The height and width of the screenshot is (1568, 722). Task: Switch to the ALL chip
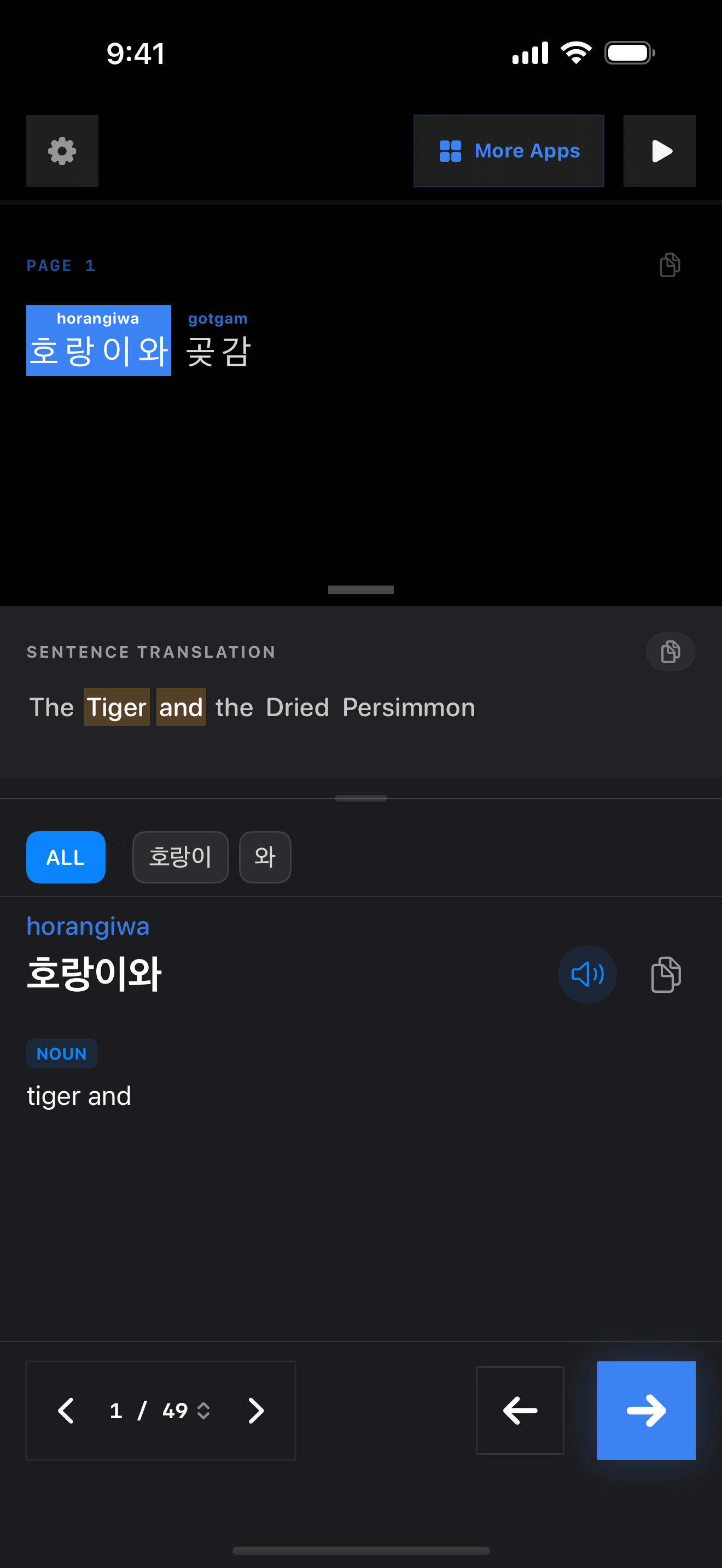pyautogui.click(x=66, y=857)
